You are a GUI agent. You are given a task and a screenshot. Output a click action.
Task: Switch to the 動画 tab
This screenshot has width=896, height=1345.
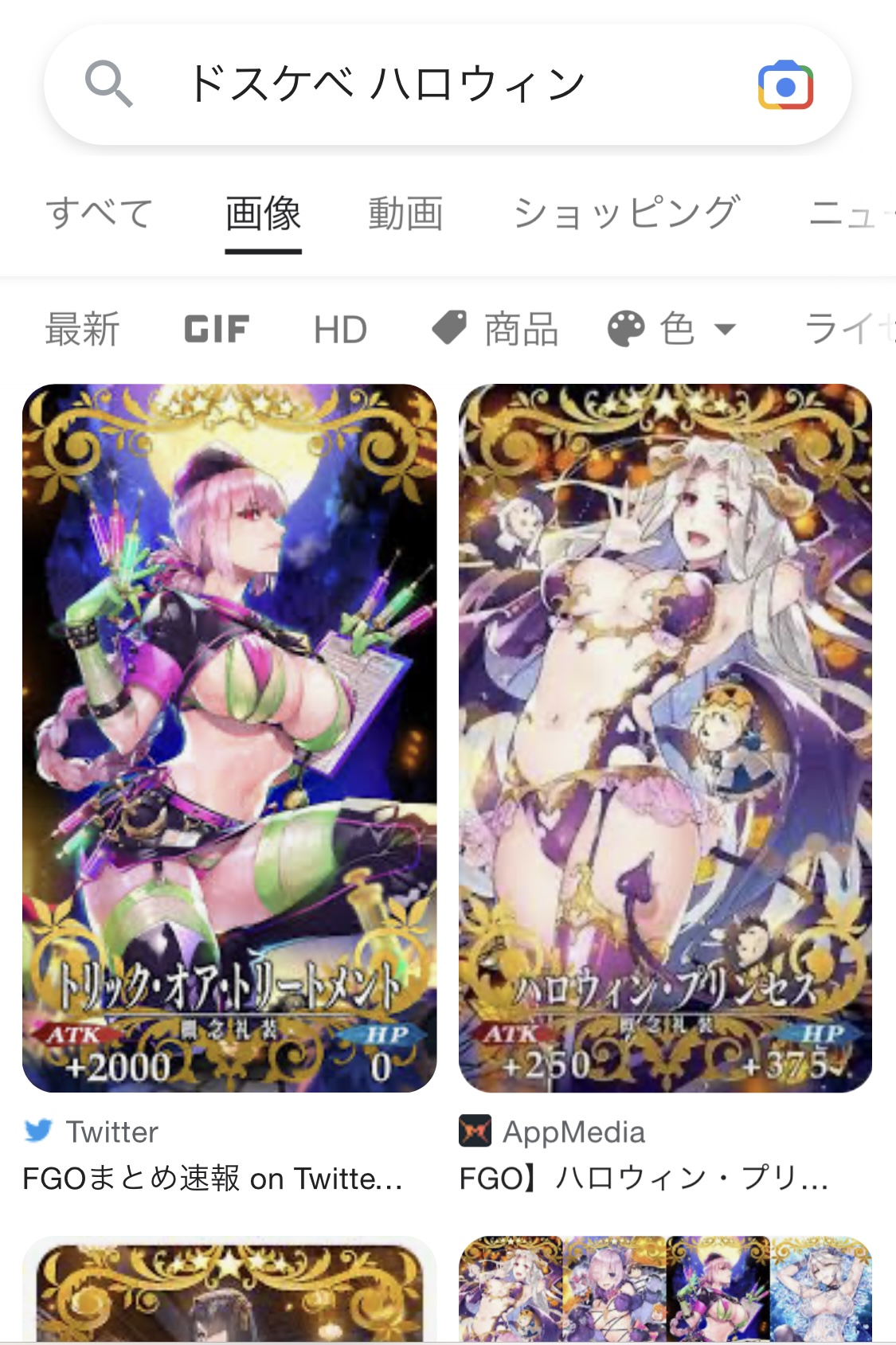(x=405, y=213)
